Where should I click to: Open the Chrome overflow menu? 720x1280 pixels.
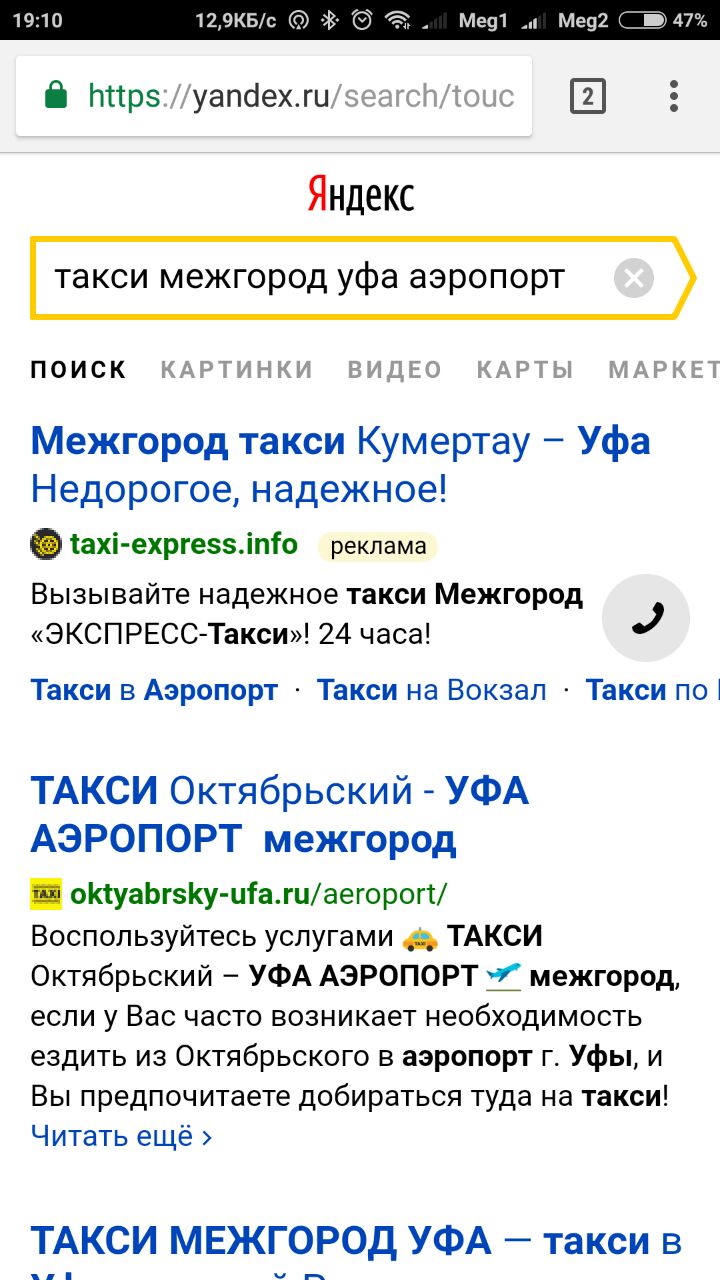point(674,96)
